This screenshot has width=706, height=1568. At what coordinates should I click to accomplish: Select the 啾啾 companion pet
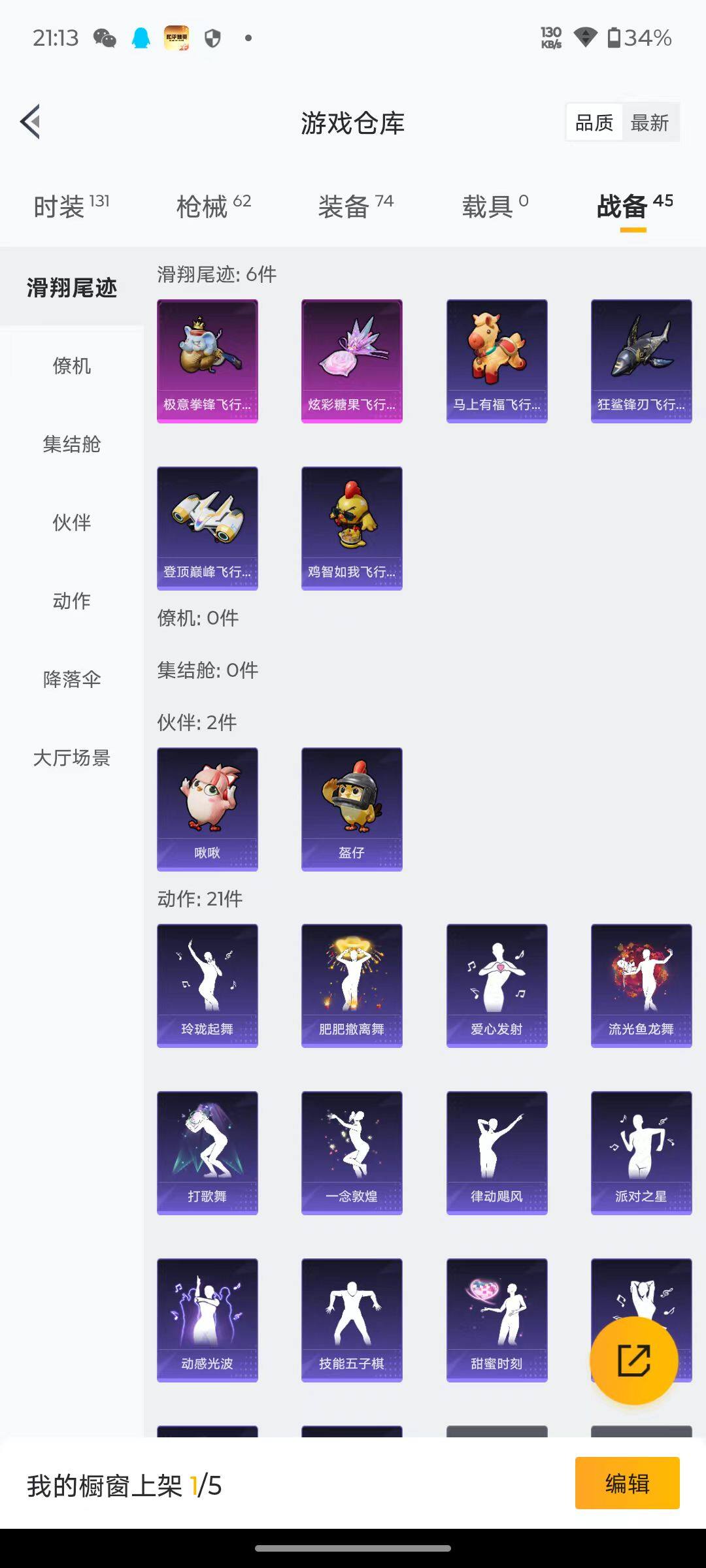point(207,808)
